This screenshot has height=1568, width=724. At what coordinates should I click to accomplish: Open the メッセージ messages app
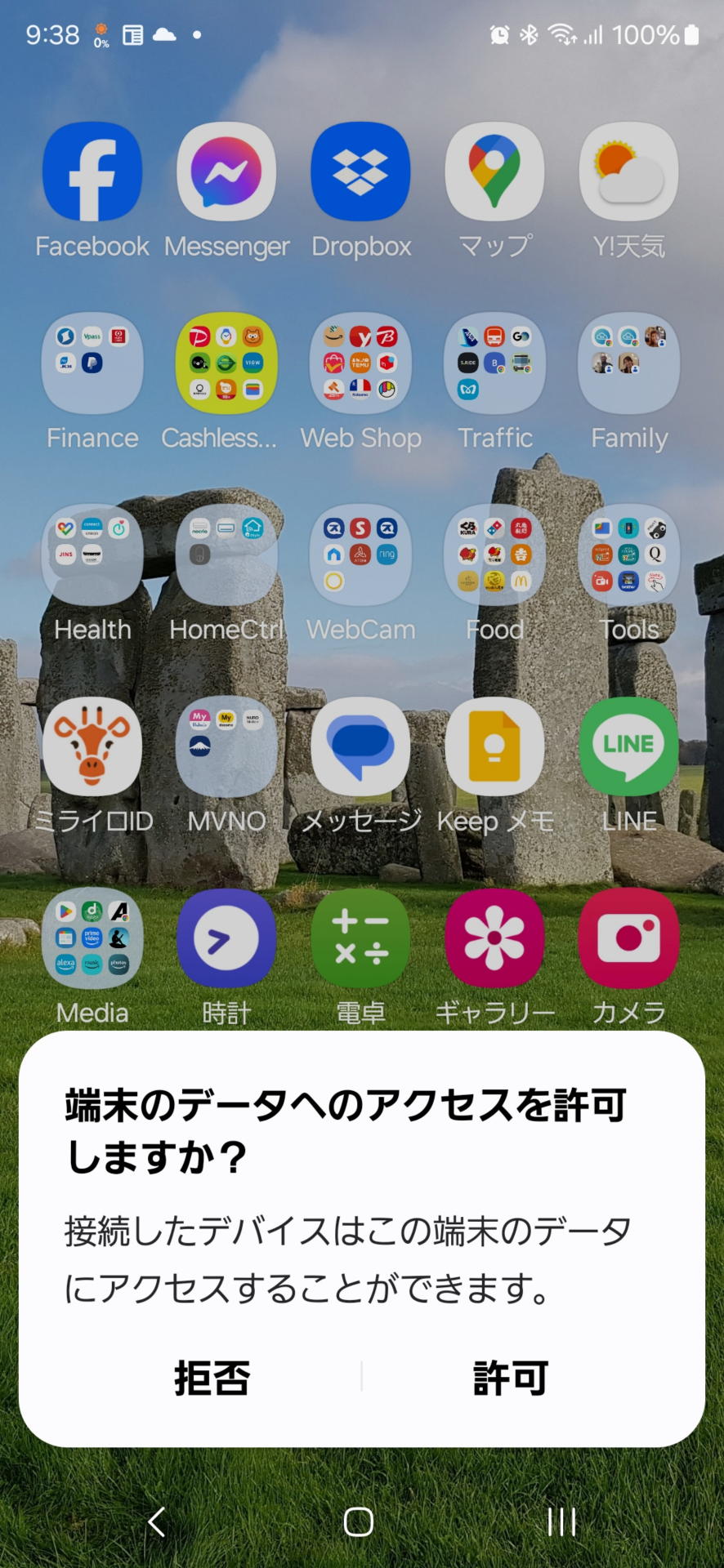[360, 746]
